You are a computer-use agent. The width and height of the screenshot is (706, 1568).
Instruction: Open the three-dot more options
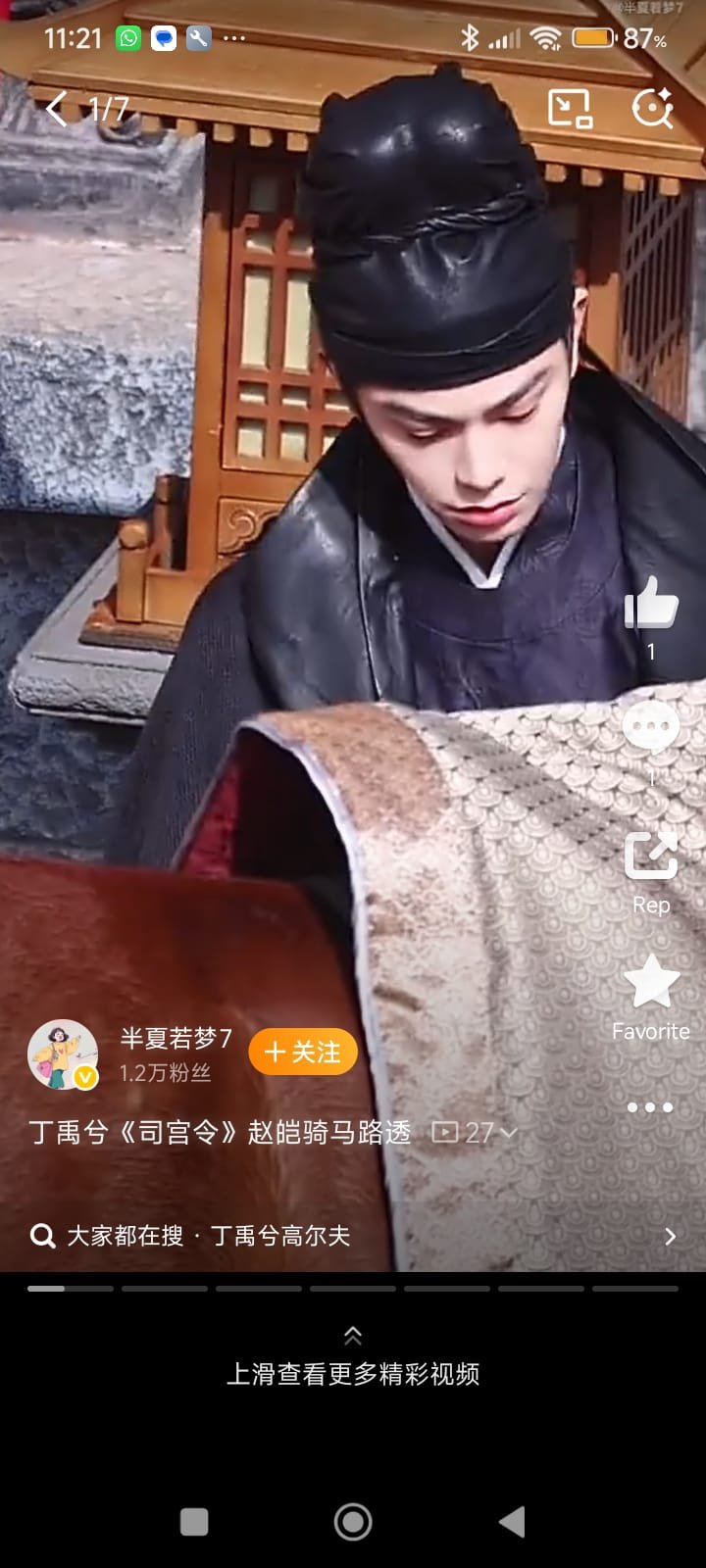[650, 1107]
